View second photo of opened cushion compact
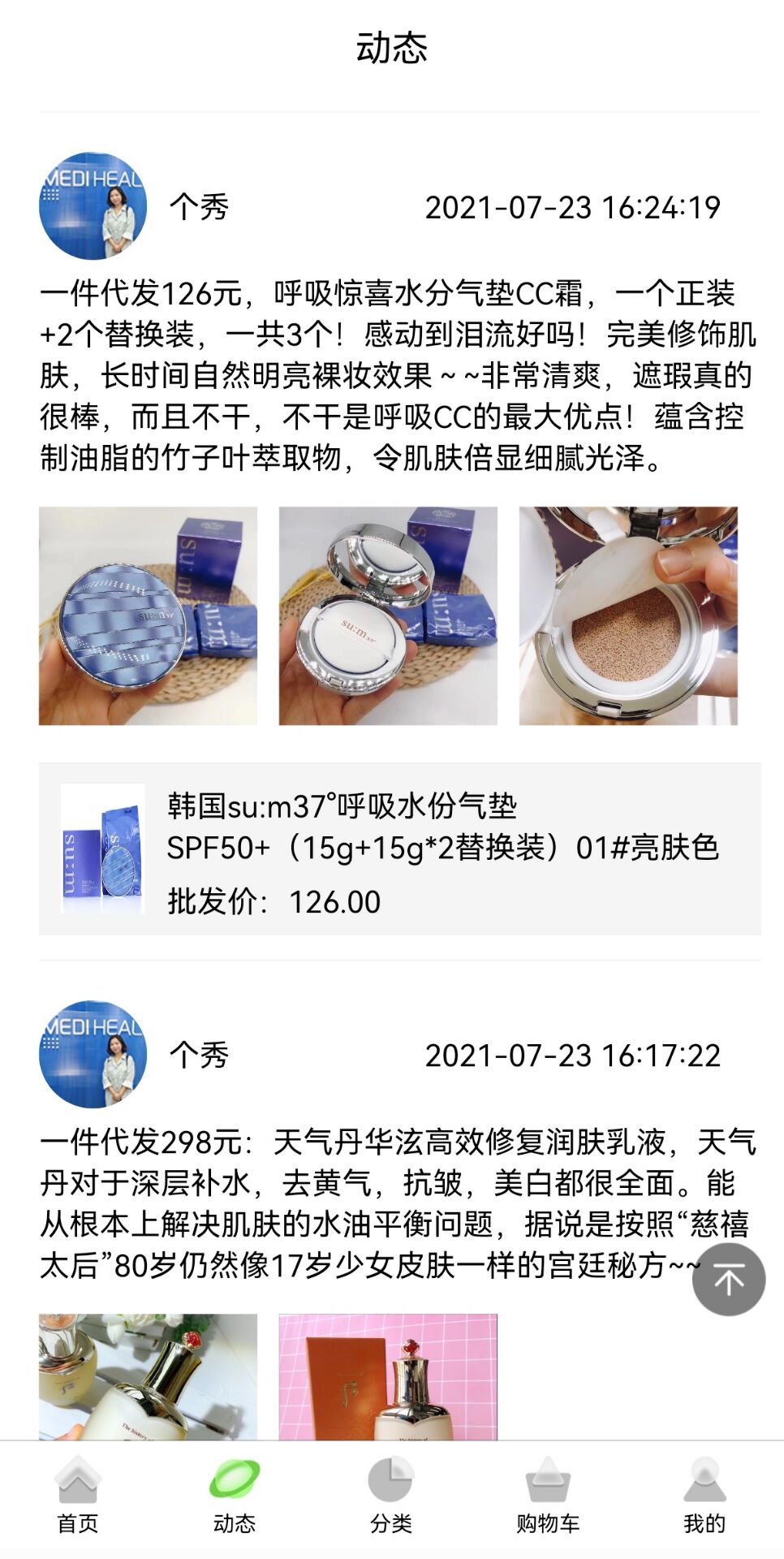The width and height of the screenshot is (784, 1559). (x=388, y=615)
